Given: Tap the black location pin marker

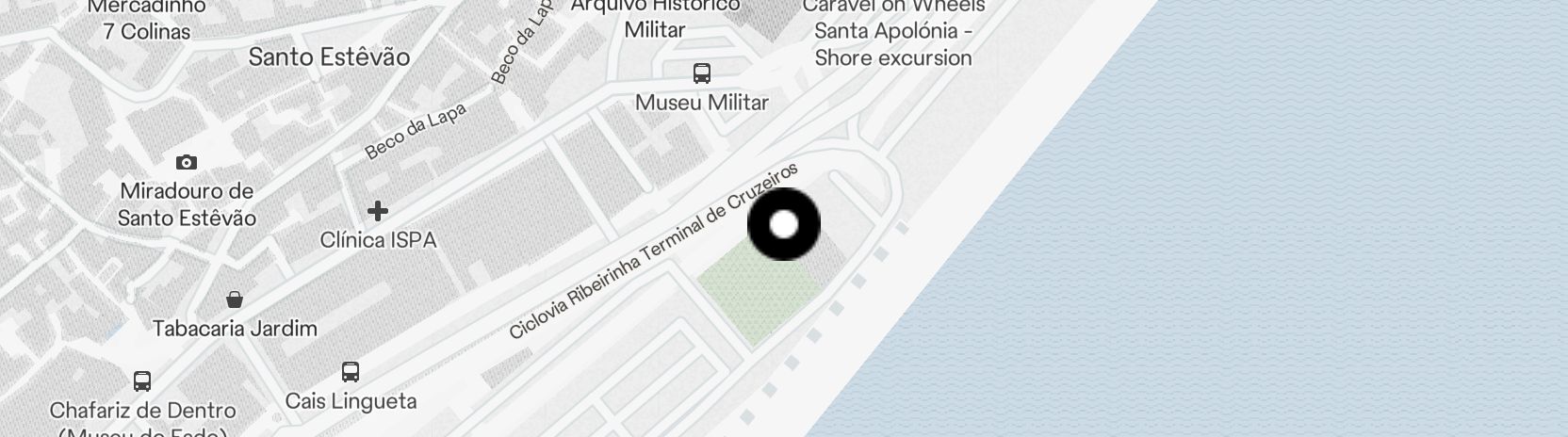Looking at the screenshot, I should (x=783, y=224).
